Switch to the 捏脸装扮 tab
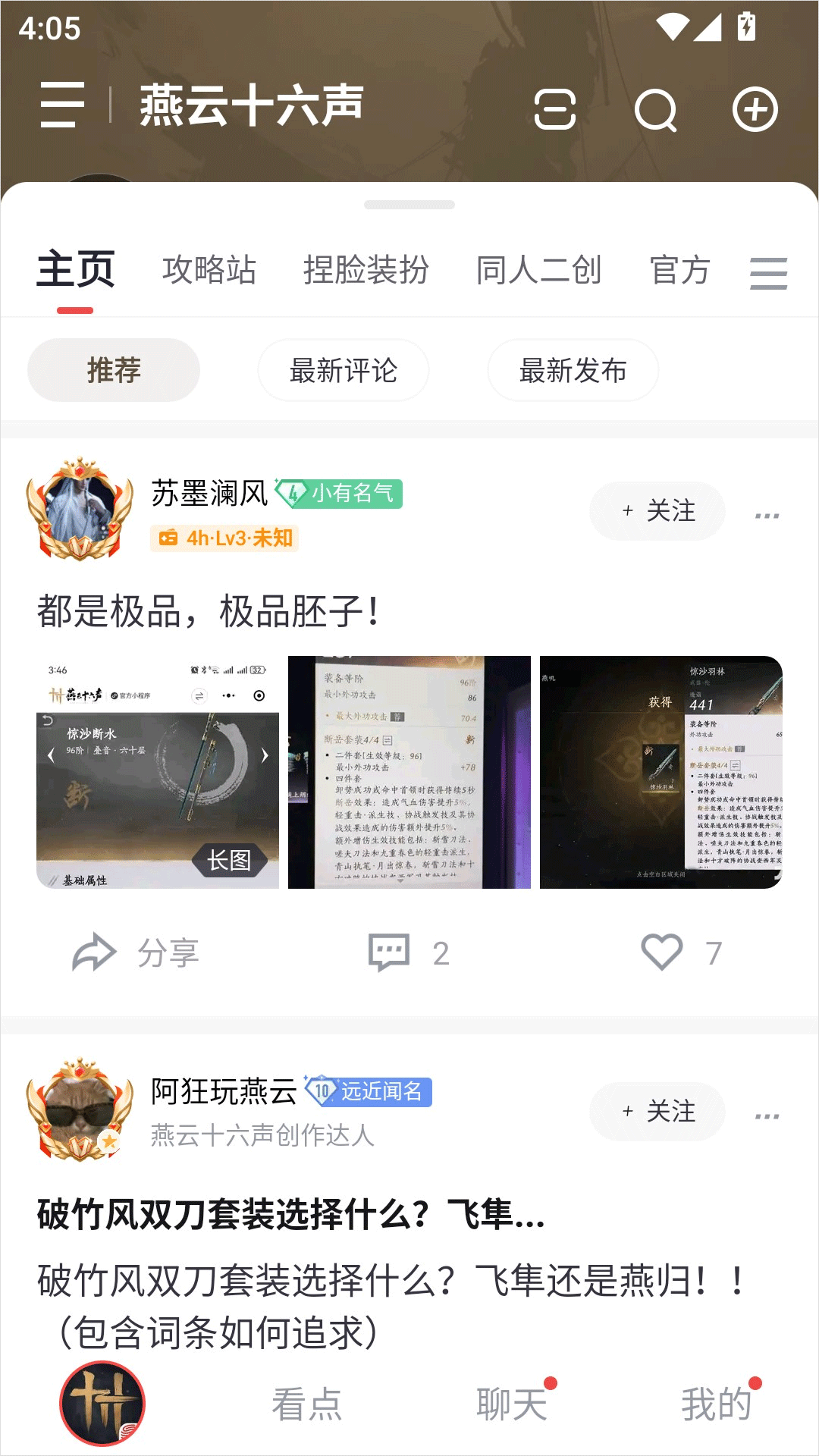Screen dimensions: 819x1456 (x=366, y=270)
